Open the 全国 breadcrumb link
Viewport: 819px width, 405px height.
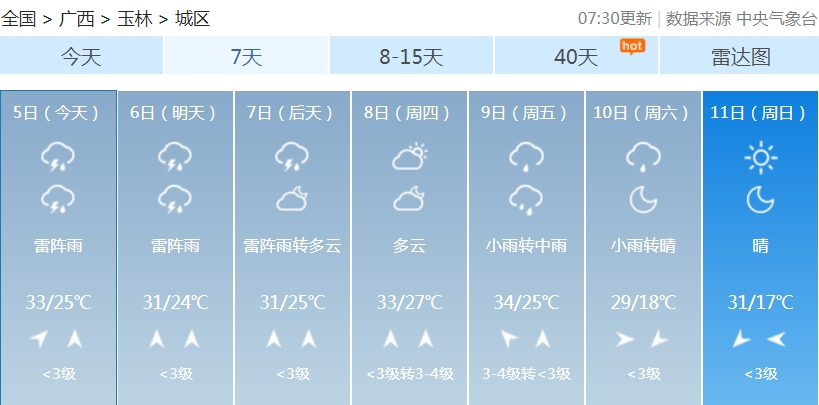[20, 18]
